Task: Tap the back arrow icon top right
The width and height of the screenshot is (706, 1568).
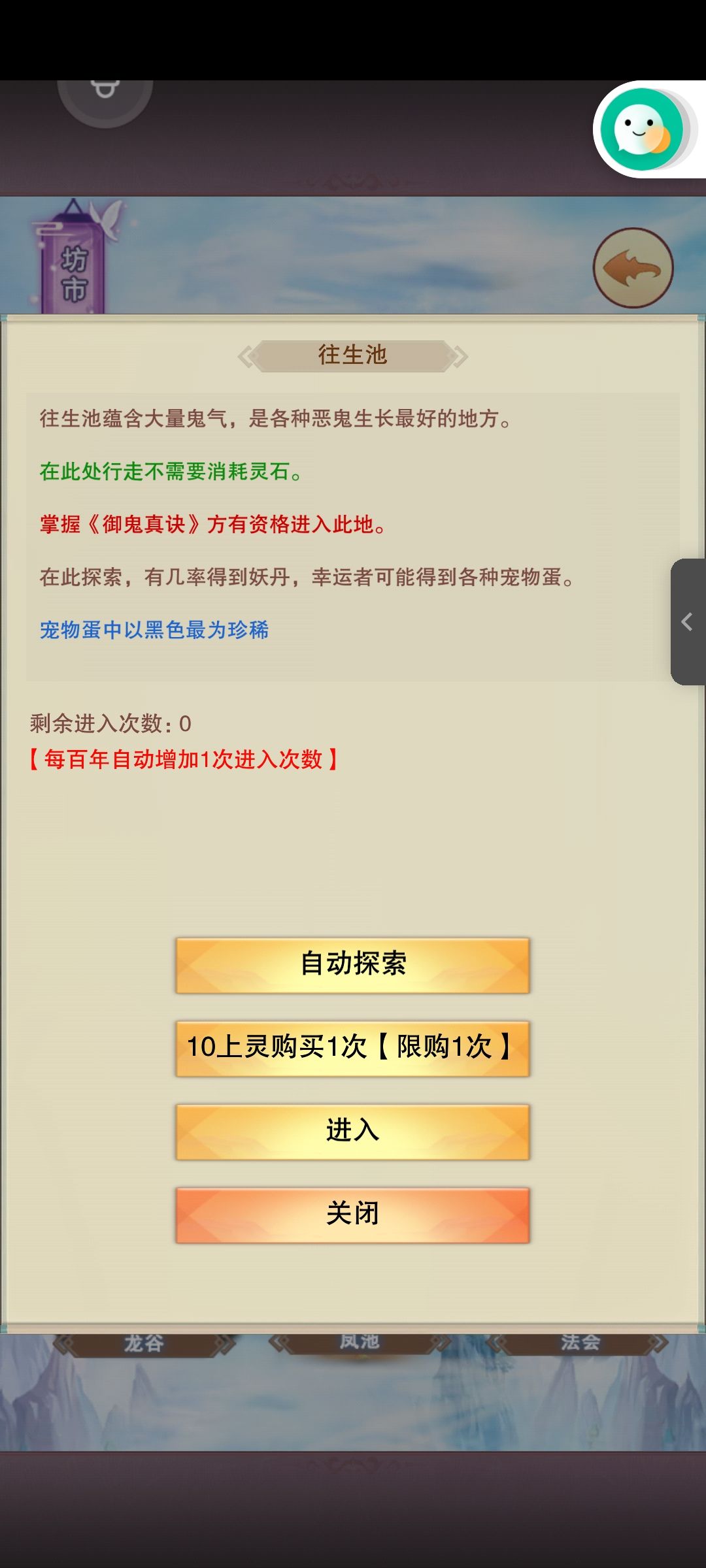Action: 635,266
